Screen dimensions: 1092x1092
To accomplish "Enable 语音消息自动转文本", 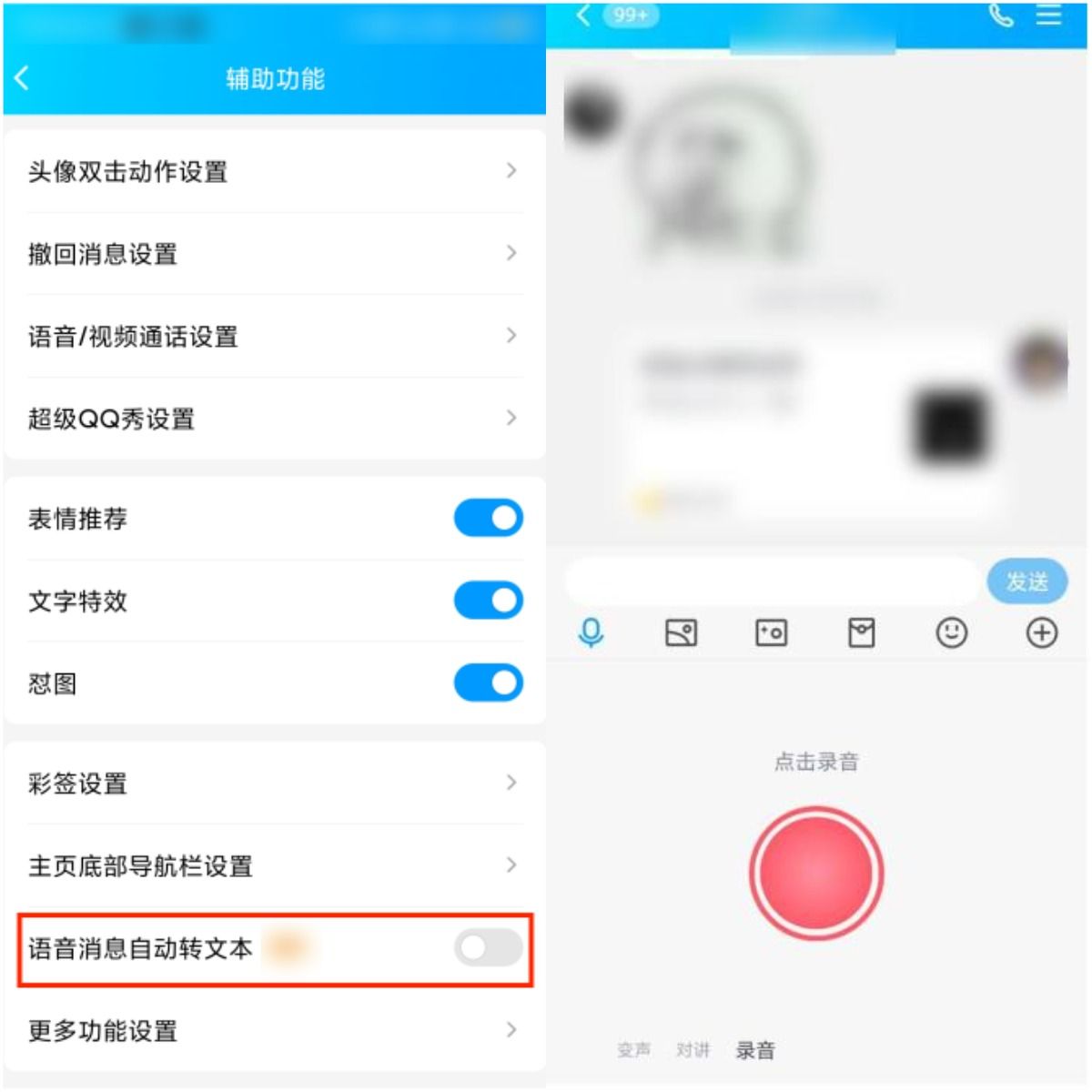I will [488, 948].
